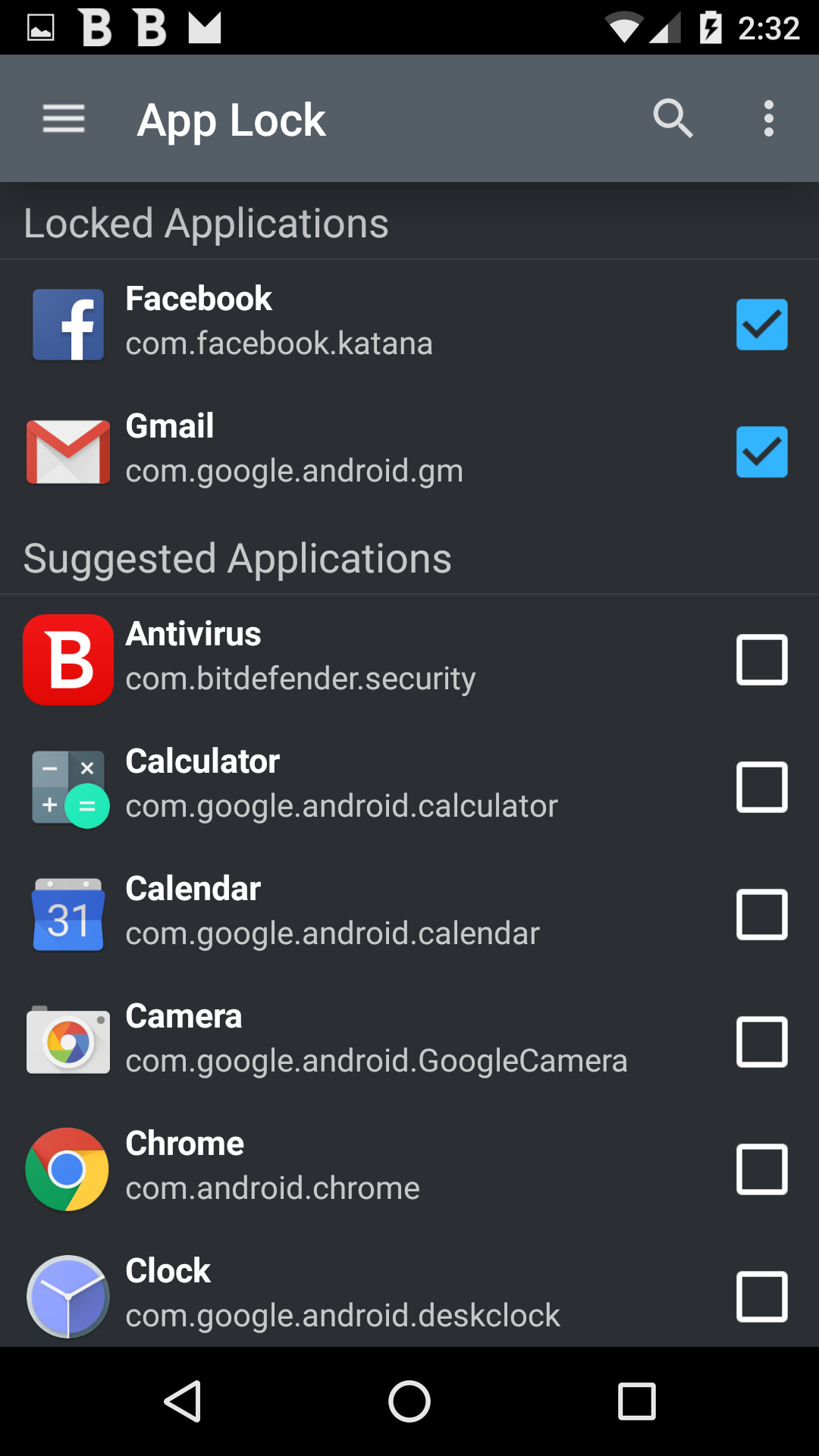Tap the Calculator app icon

point(67,786)
